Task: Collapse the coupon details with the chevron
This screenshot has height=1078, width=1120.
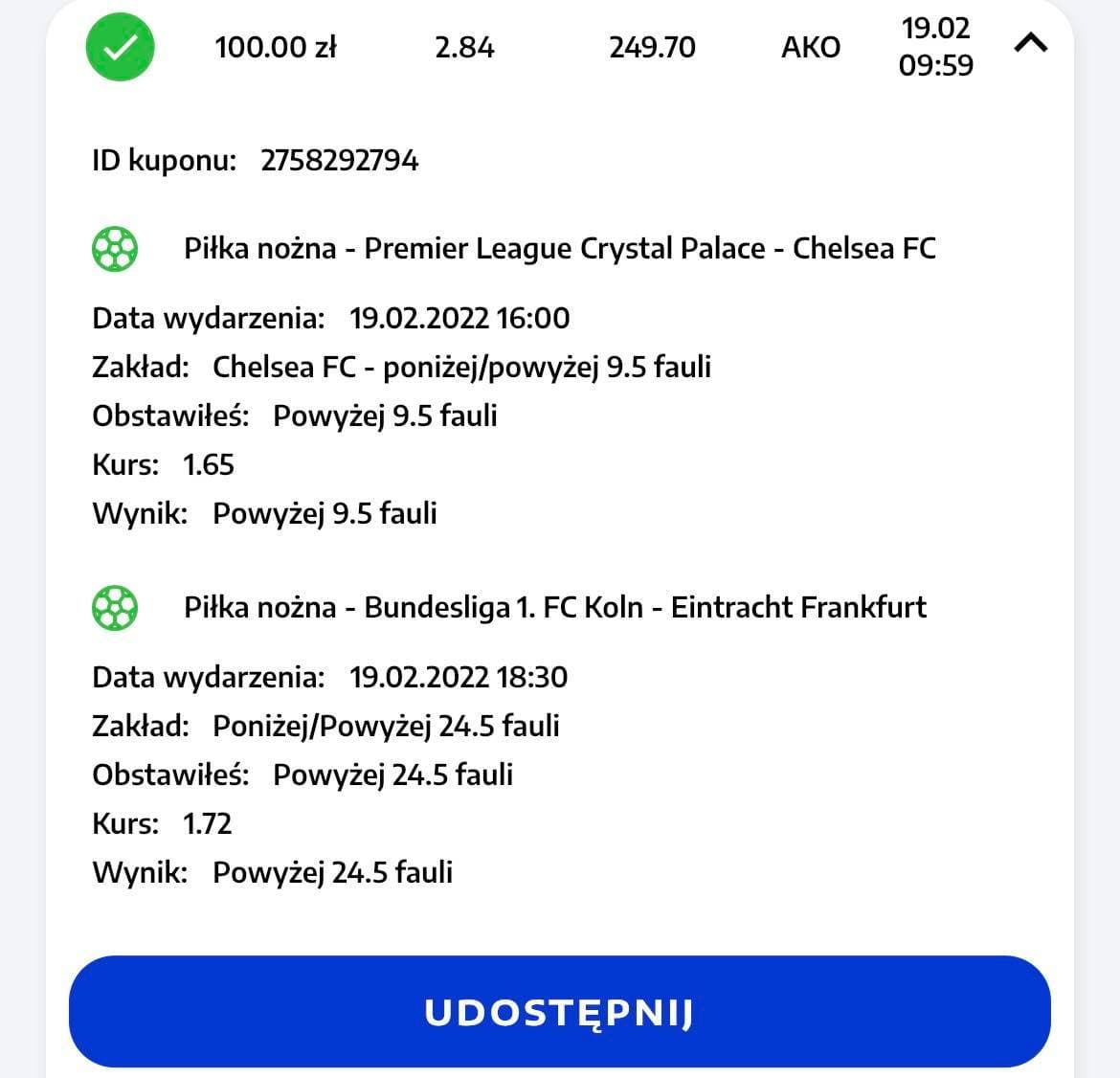Action: click(1030, 43)
